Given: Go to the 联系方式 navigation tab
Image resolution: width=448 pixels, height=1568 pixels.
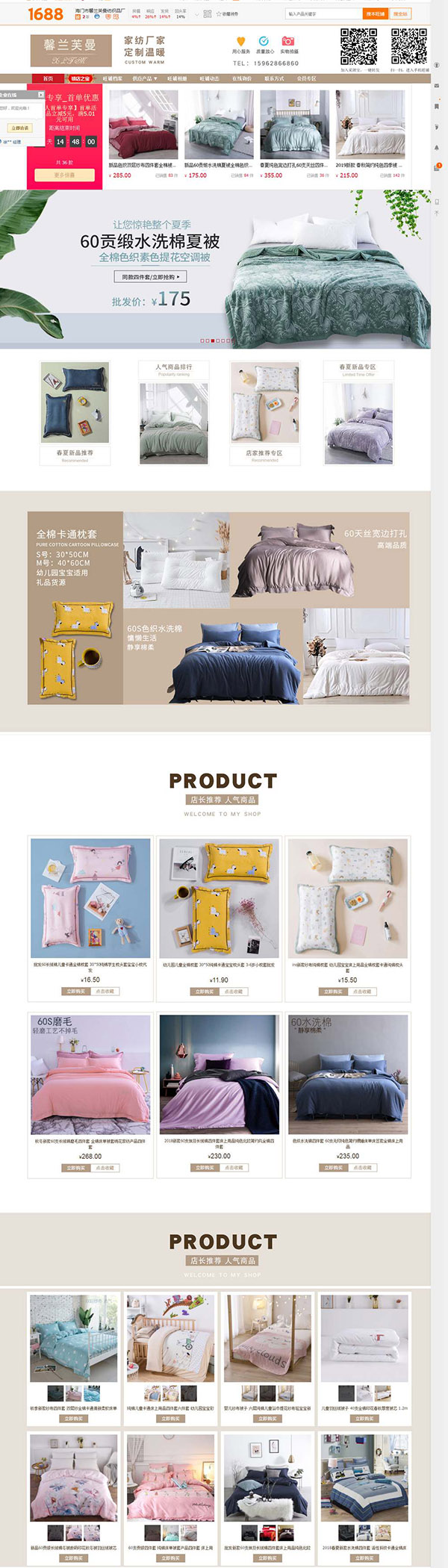Looking at the screenshot, I should (x=274, y=78).
